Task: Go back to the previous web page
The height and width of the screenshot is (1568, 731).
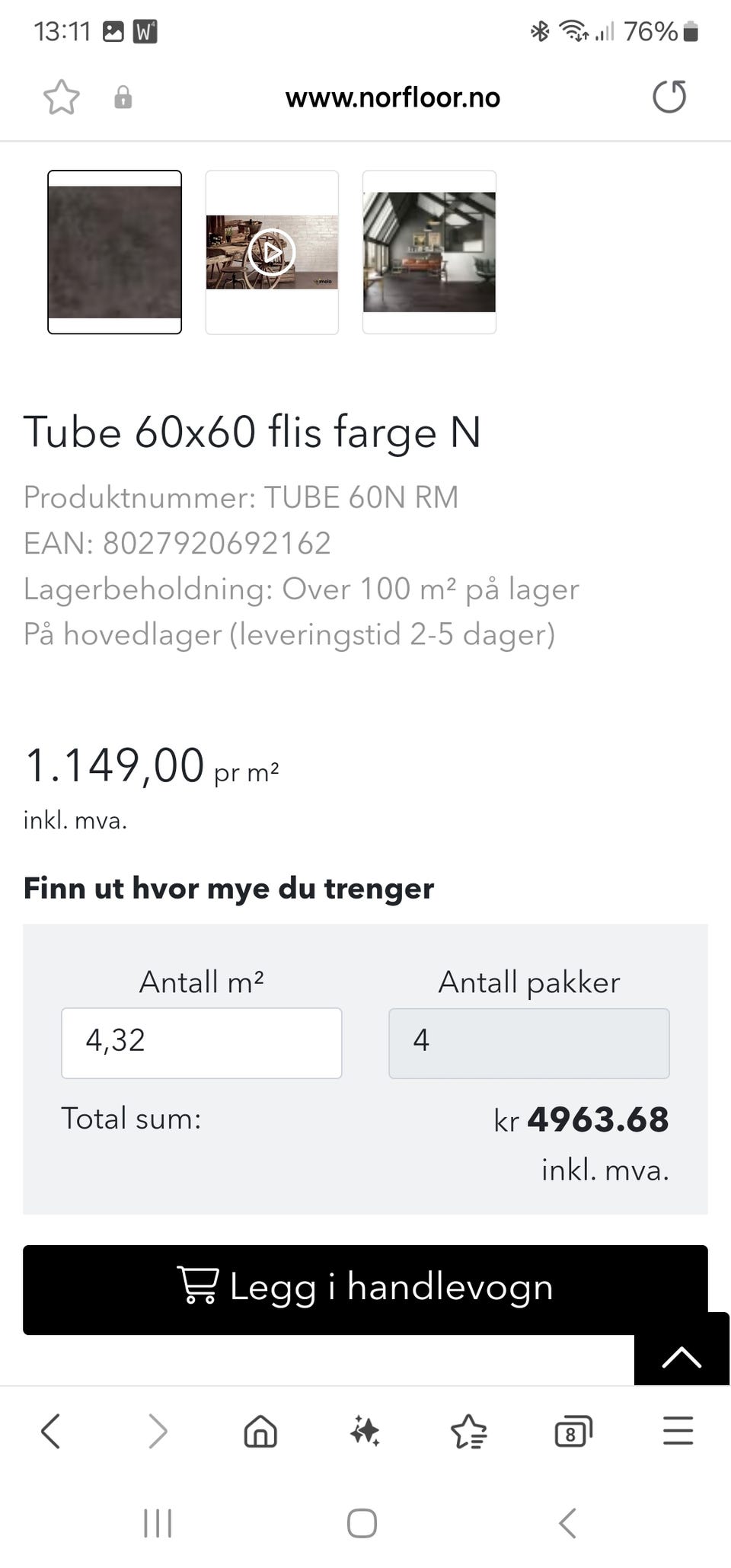Action: click(50, 1432)
